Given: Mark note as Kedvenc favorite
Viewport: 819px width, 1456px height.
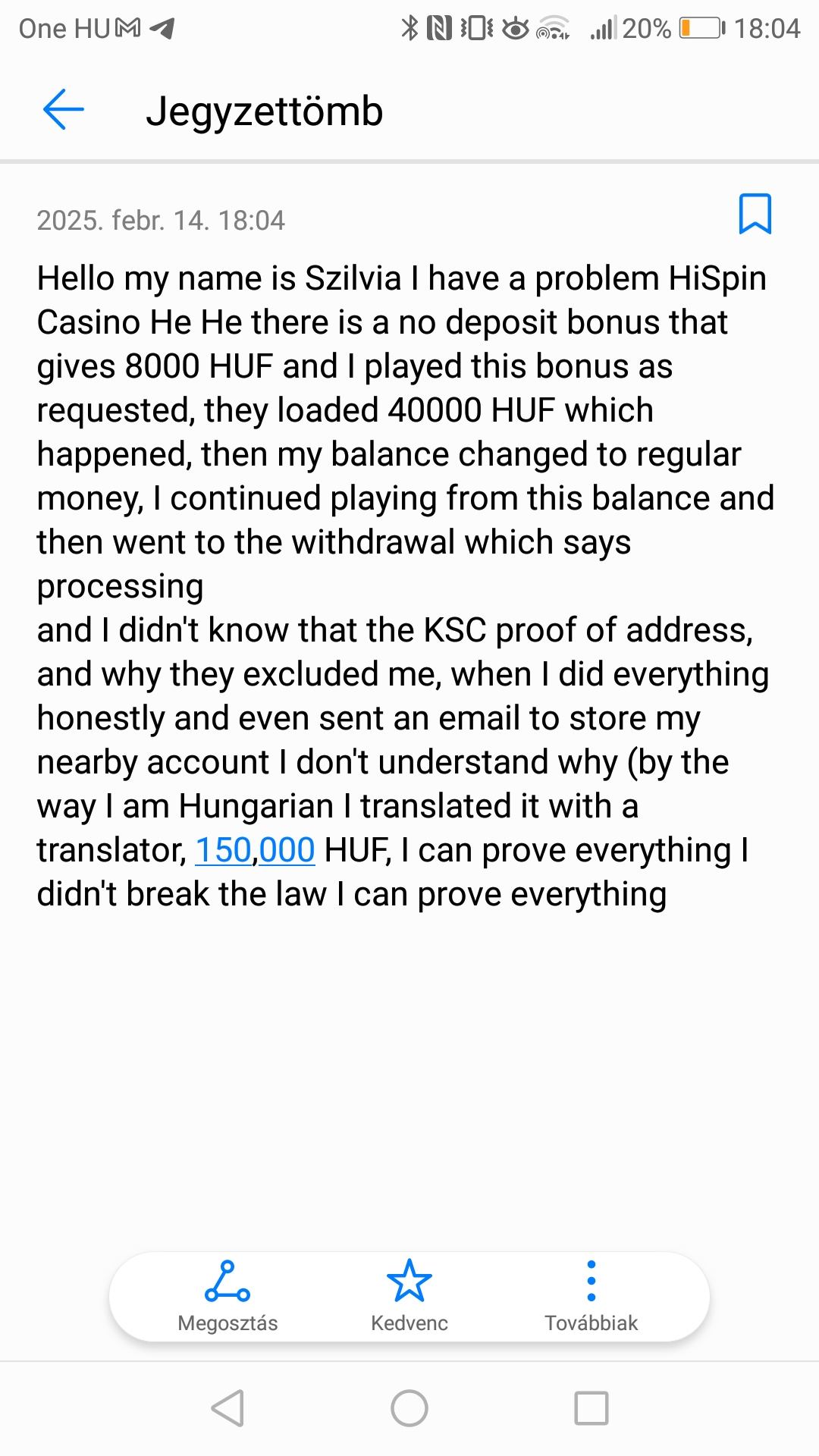Looking at the screenshot, I should click(x=409, y=1295).
